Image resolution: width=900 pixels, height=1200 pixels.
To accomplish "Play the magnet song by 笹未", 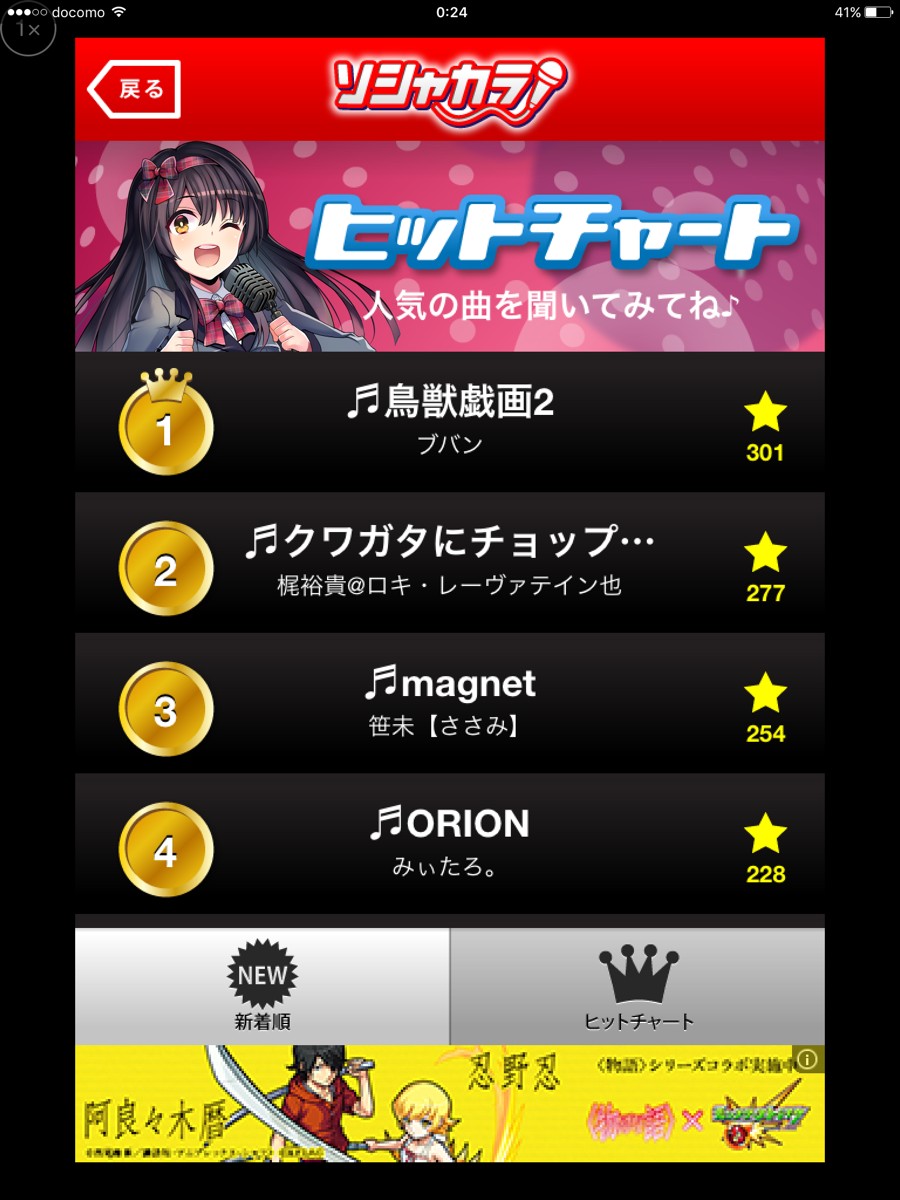I will point(450,703).
